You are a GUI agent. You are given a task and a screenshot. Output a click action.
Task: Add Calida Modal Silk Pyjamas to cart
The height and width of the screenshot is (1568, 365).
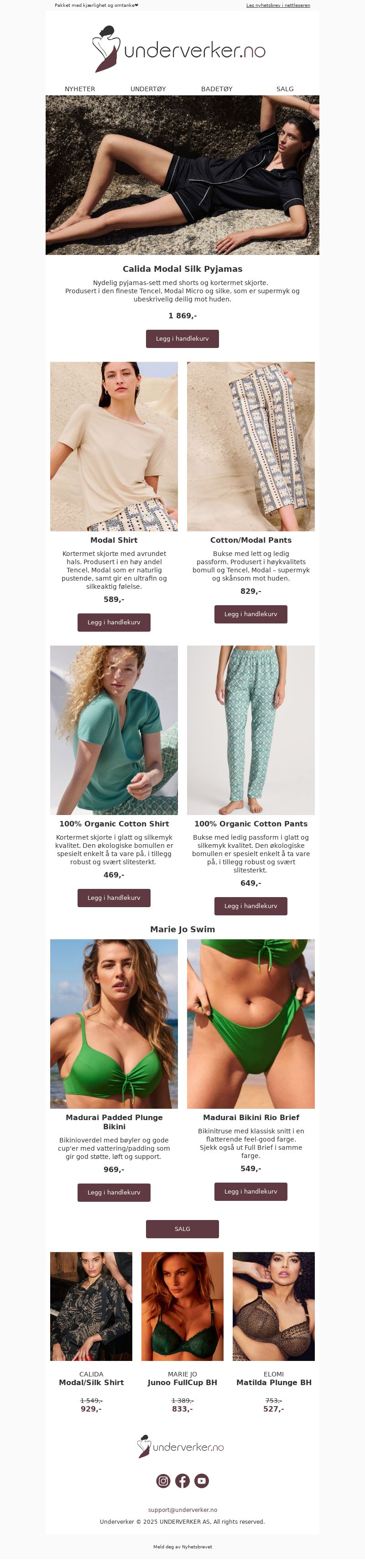click(x=182, y=338)
